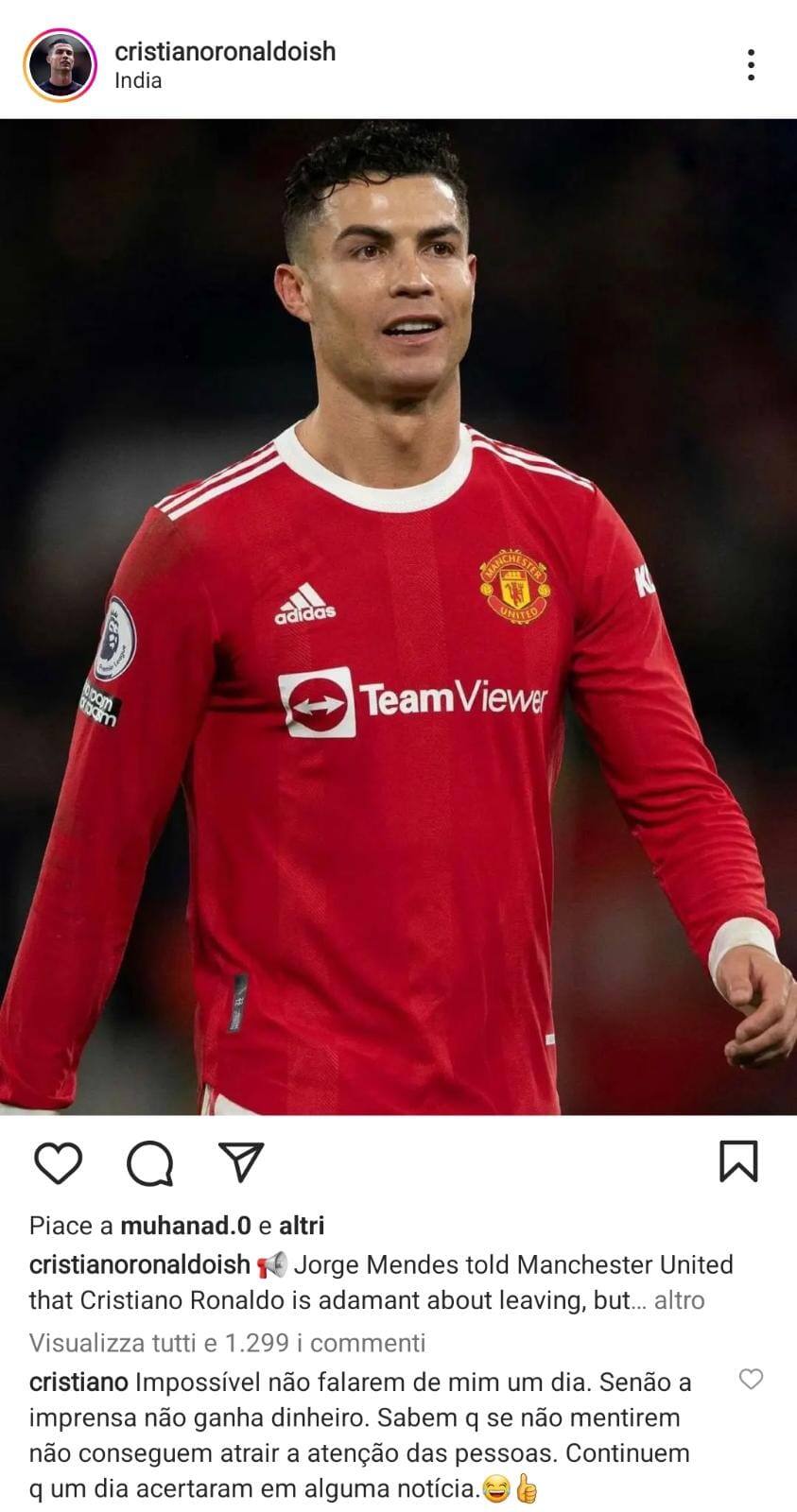Save the post with the bookmark icon
797x1512 pixels.
738,1161
